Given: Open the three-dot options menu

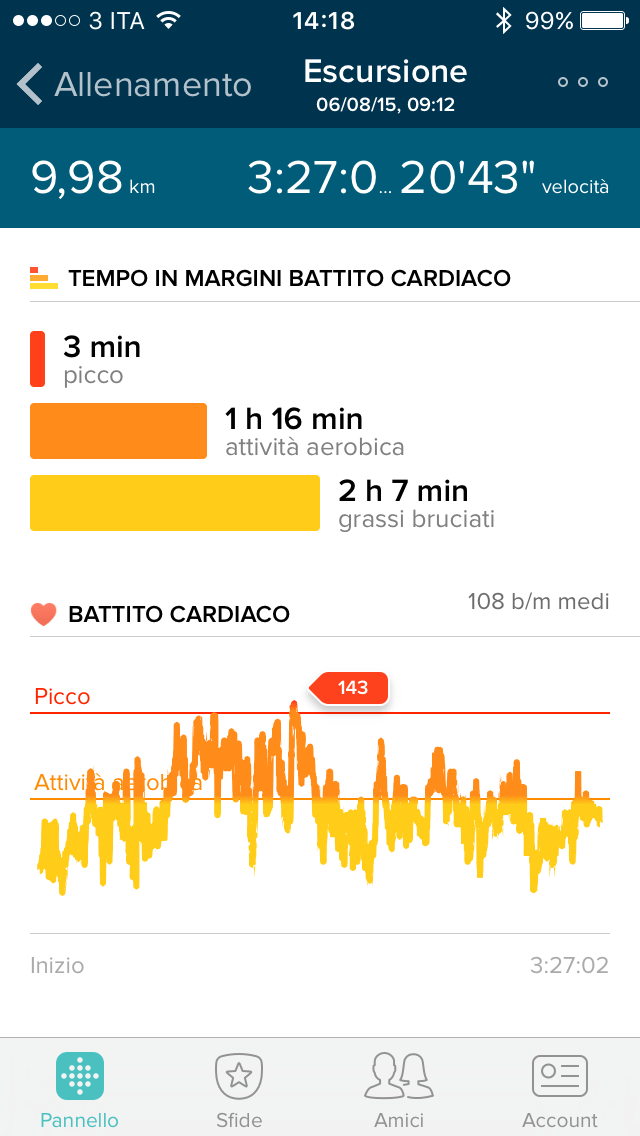Looking at the screenshot, I should click(x=583, y=82).
